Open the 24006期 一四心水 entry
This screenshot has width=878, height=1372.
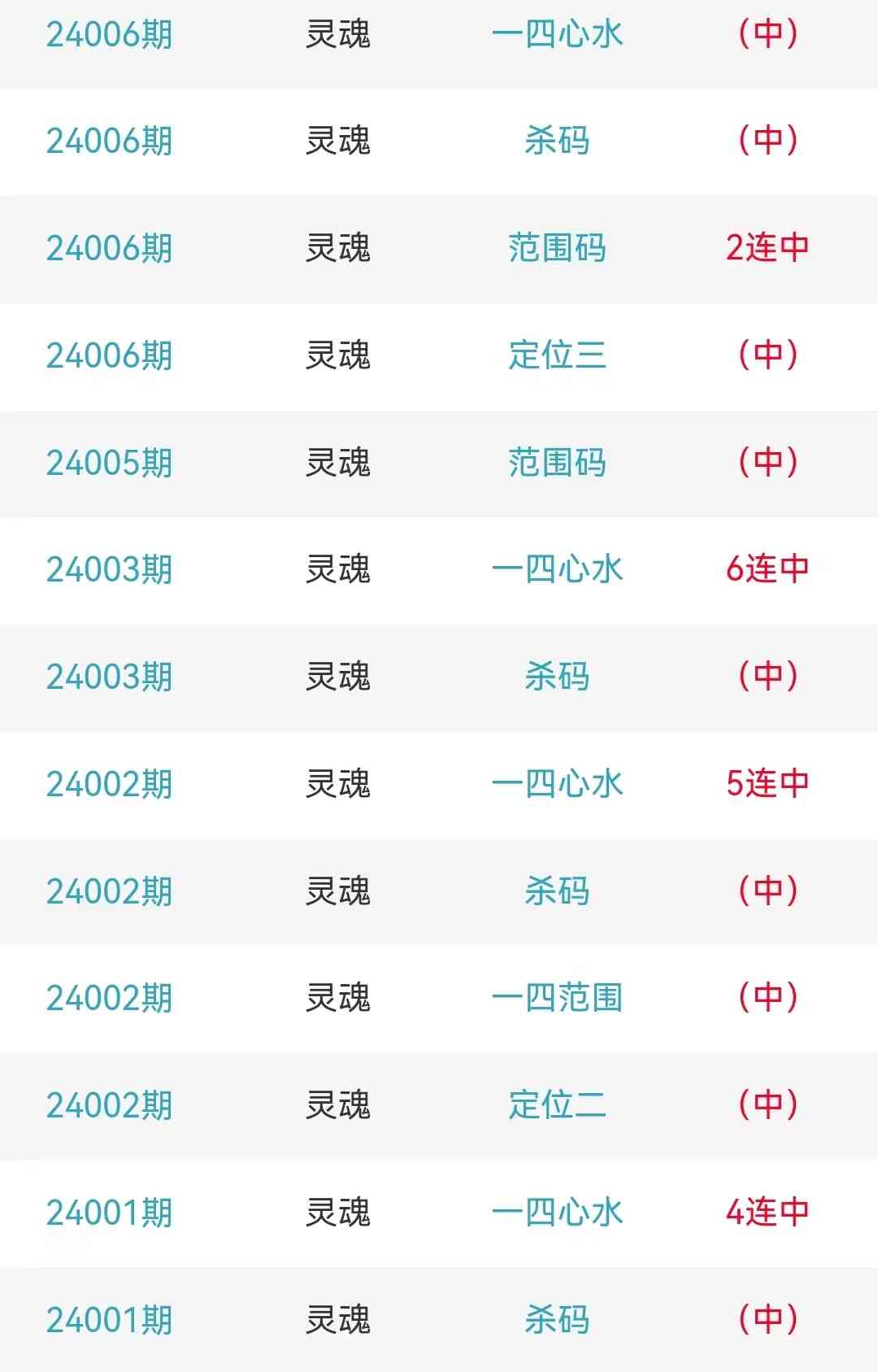(x=557, y=35)
